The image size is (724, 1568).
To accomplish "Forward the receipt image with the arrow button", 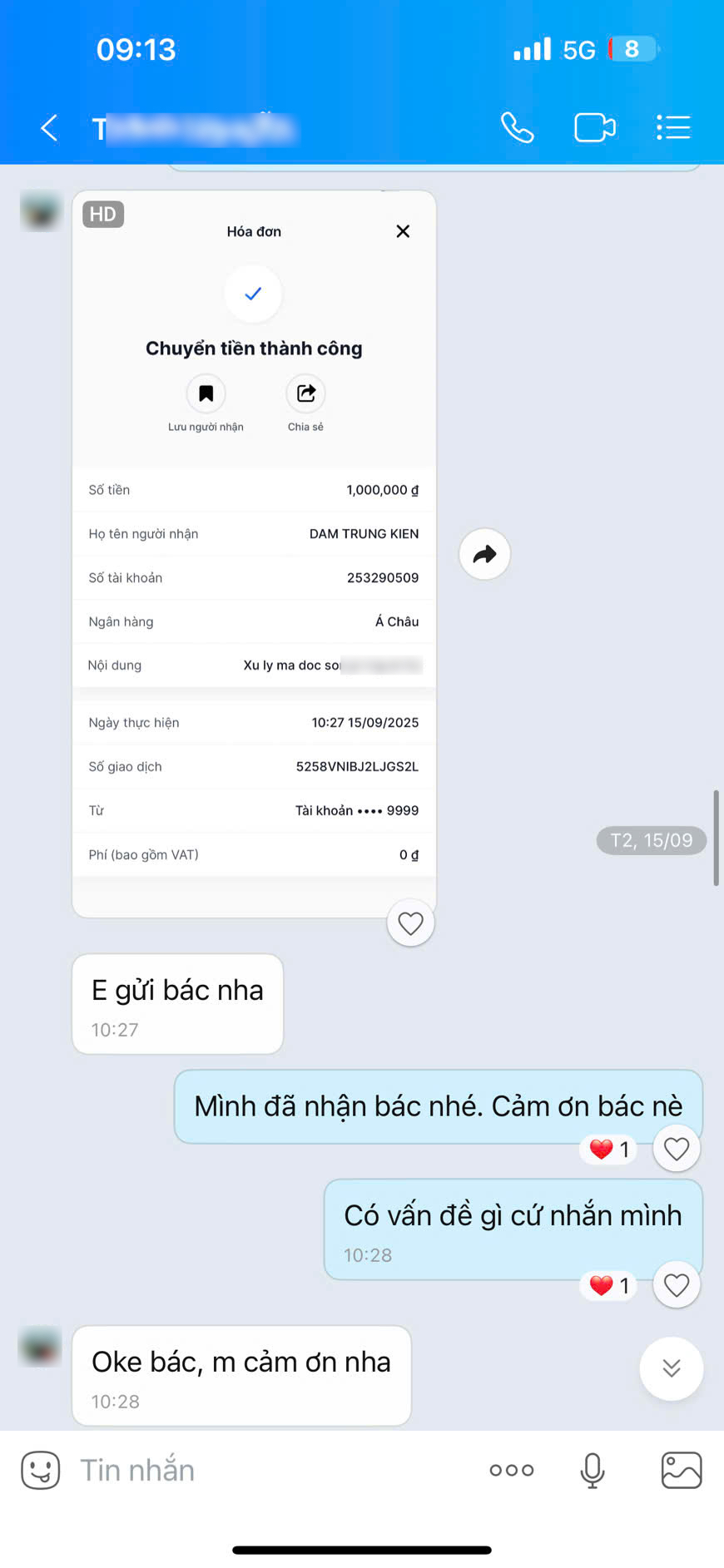I will click(x=484, y=554).
